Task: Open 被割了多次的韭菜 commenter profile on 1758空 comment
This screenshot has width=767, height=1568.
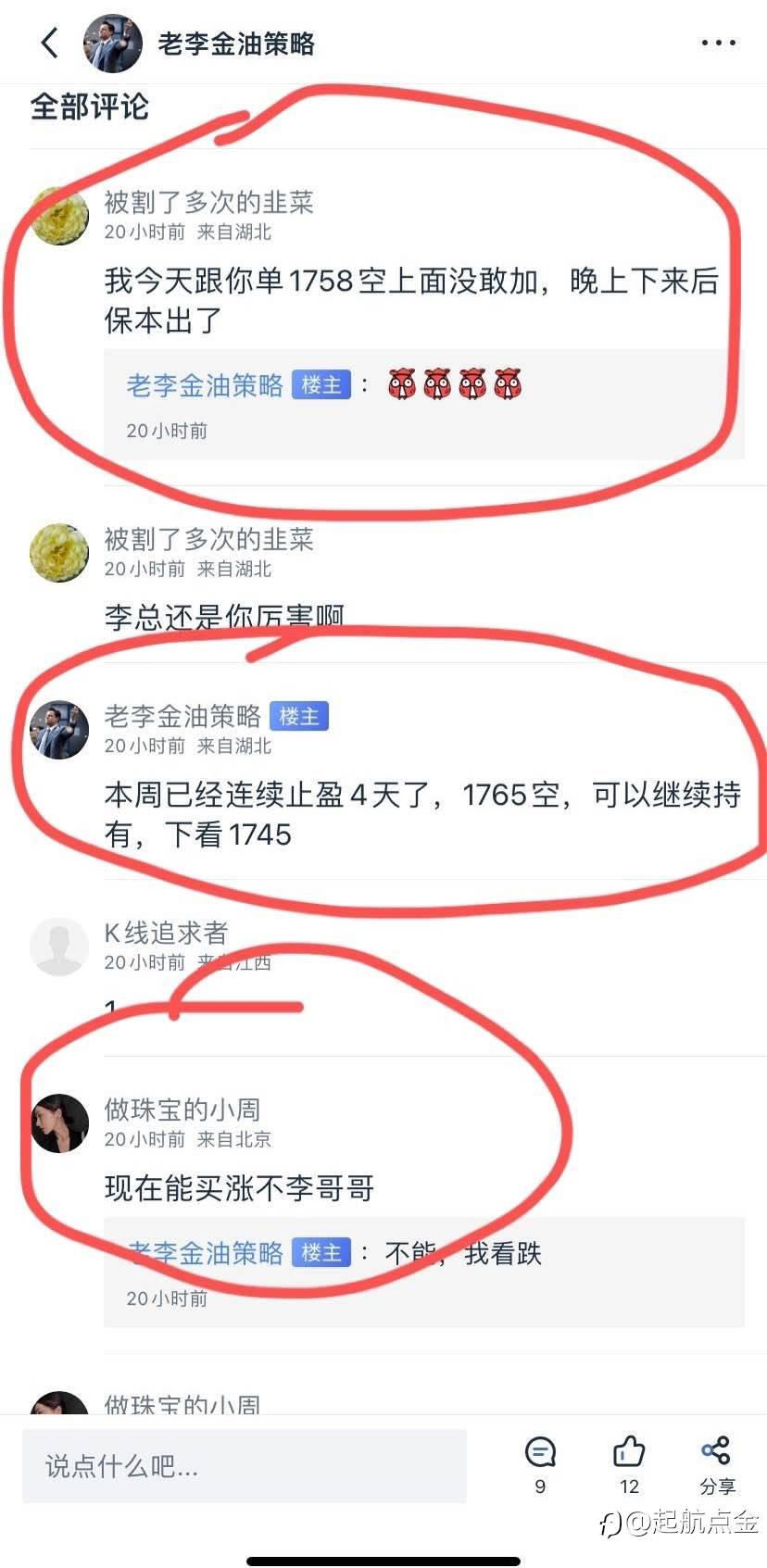Action: click(59, 216)
